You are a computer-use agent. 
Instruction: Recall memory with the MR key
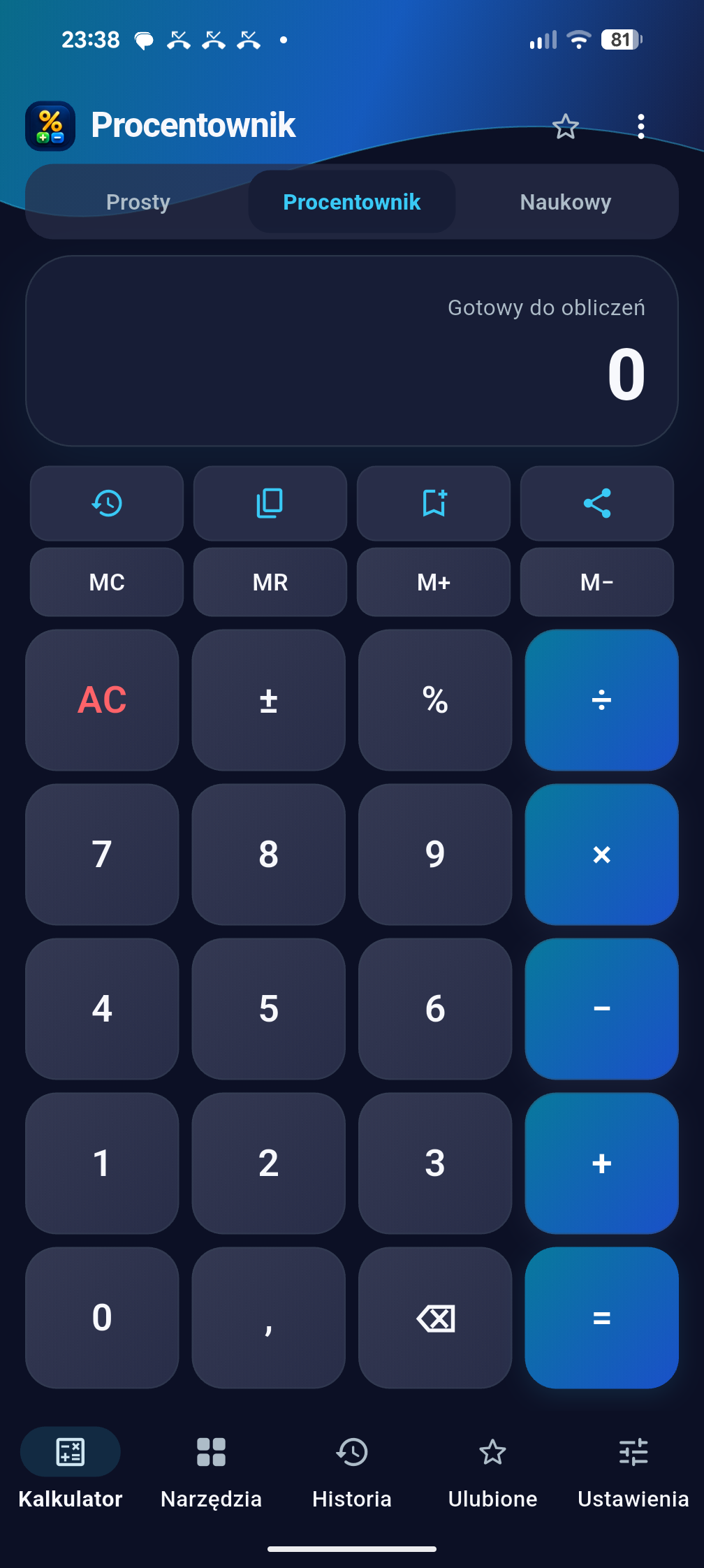(270, 582)
